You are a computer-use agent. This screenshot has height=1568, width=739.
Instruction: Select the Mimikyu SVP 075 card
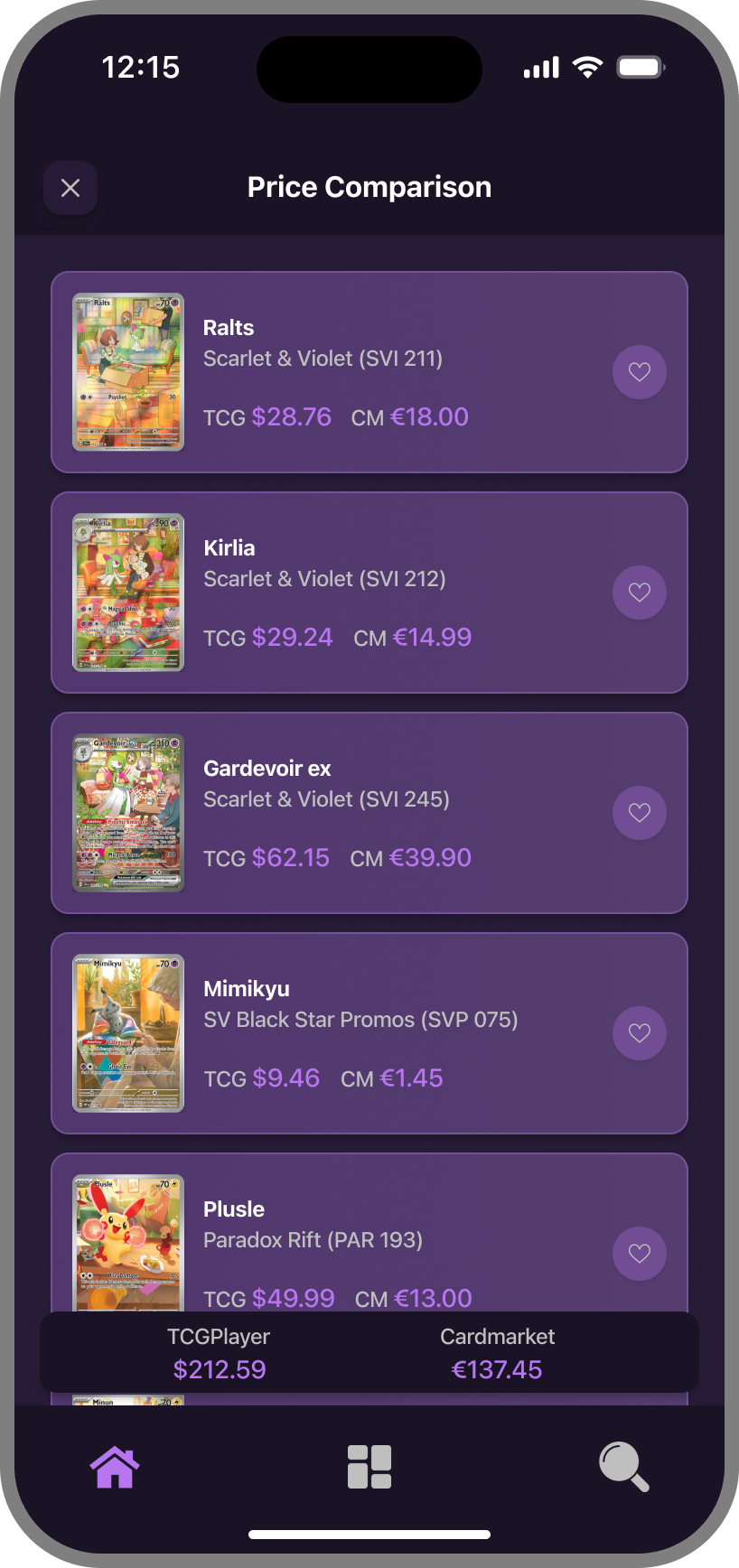[361, 1033]
